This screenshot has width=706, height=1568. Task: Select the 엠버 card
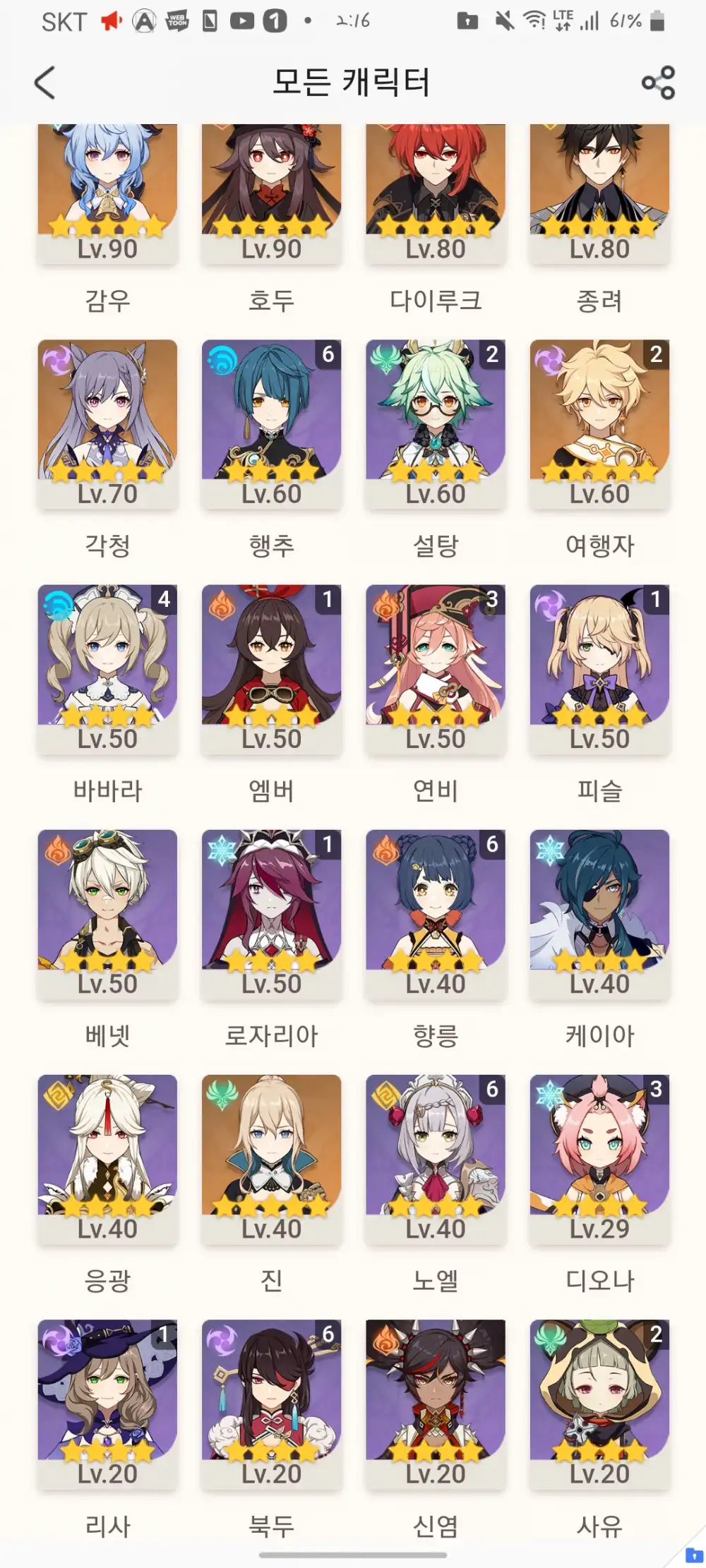tap(271, 668)
